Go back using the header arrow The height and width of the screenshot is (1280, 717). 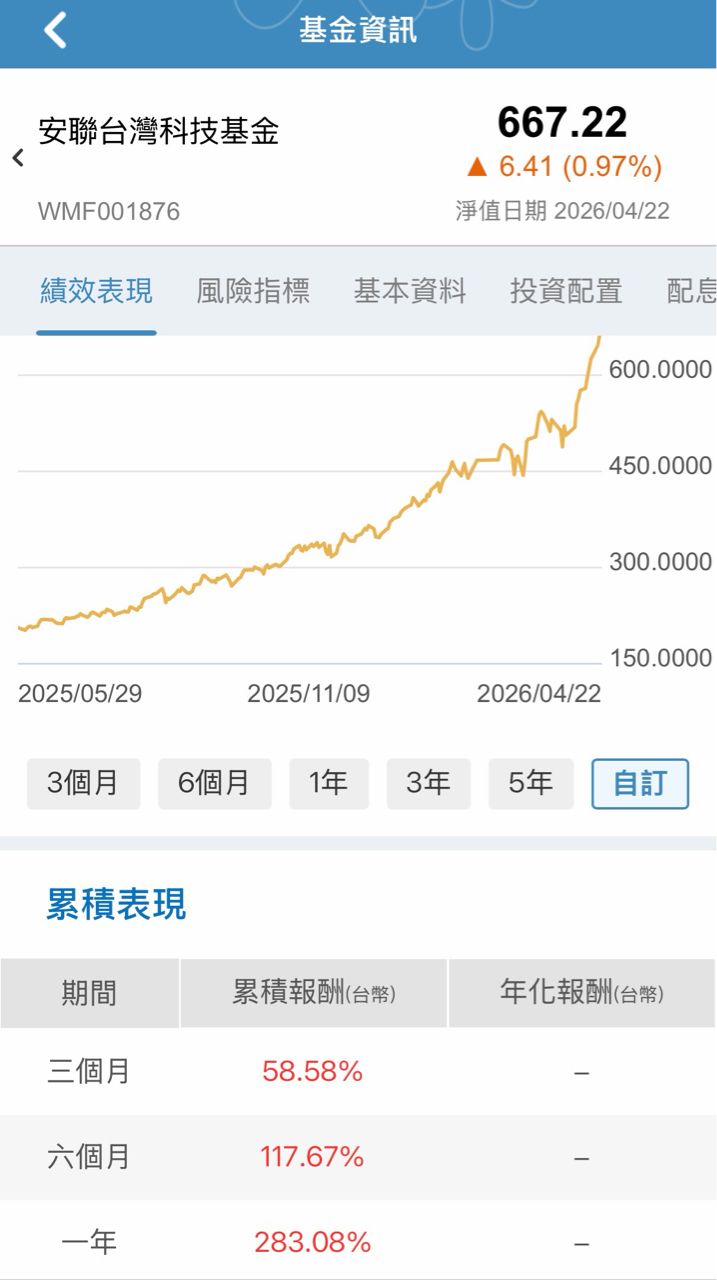tap(55, 30)
